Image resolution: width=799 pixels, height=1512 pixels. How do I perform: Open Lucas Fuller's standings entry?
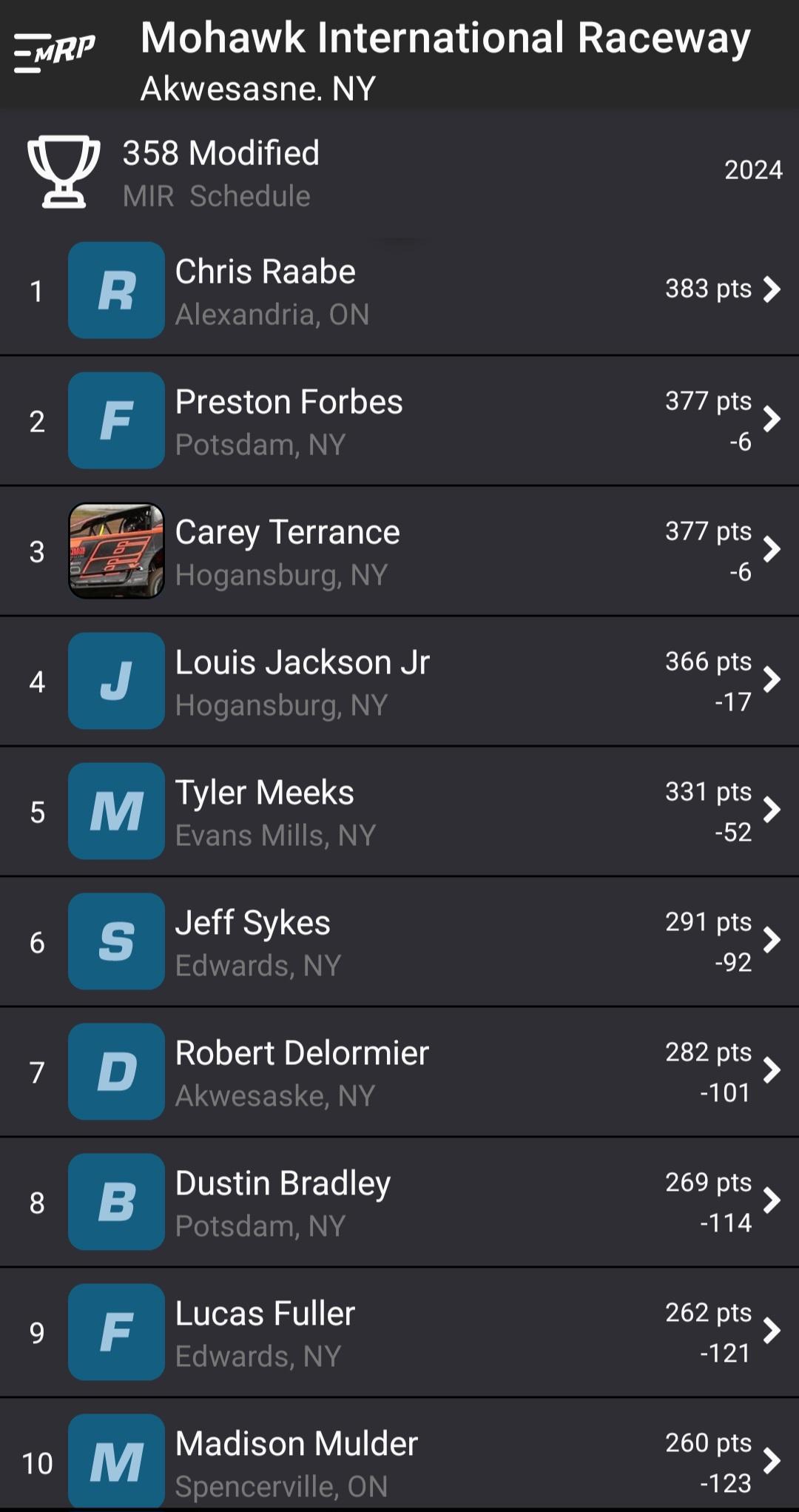(x=399, y=1332)
